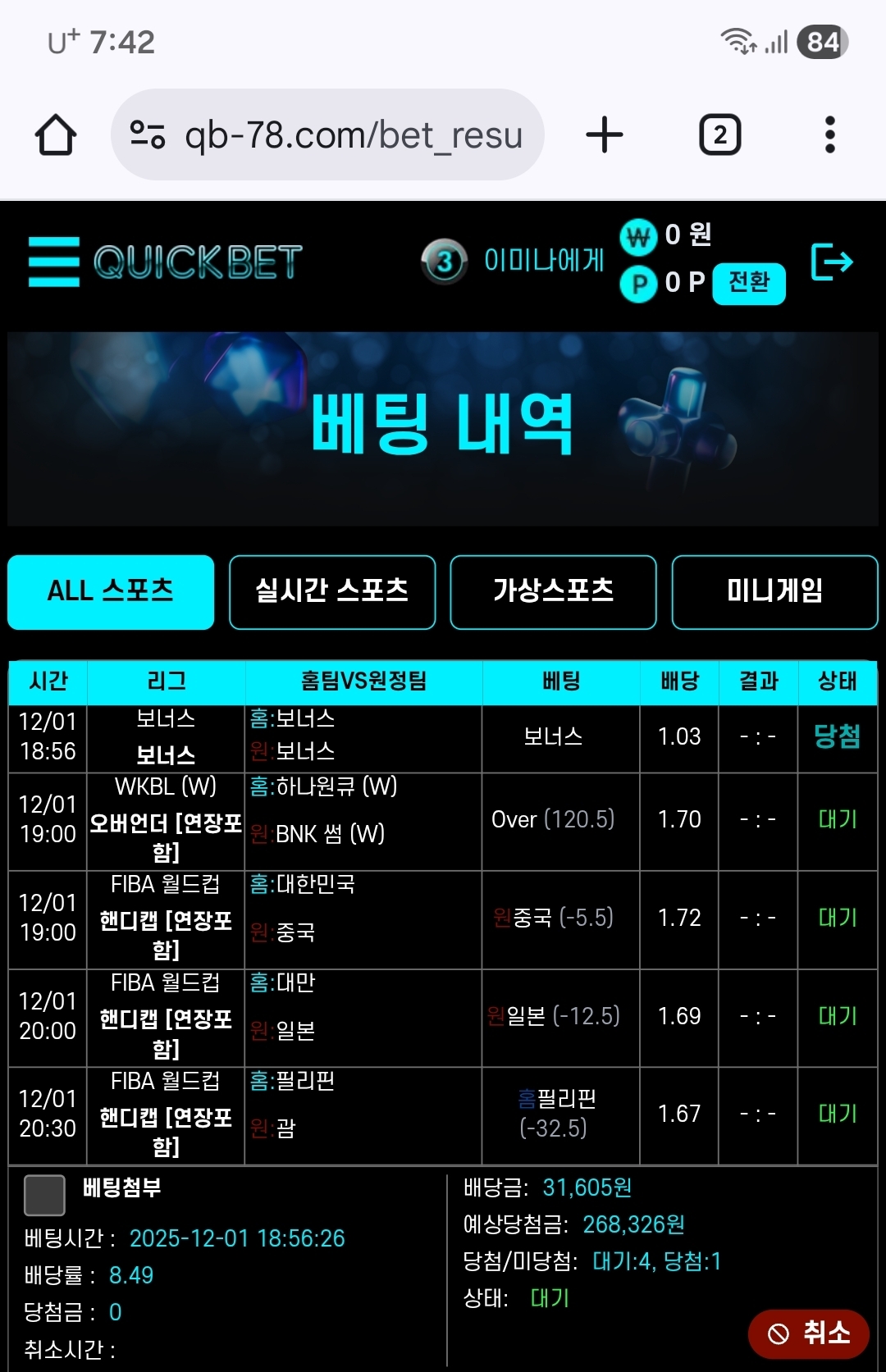
Task: Tap the 전환 points convert button
Action: click(x=748, y=283)
